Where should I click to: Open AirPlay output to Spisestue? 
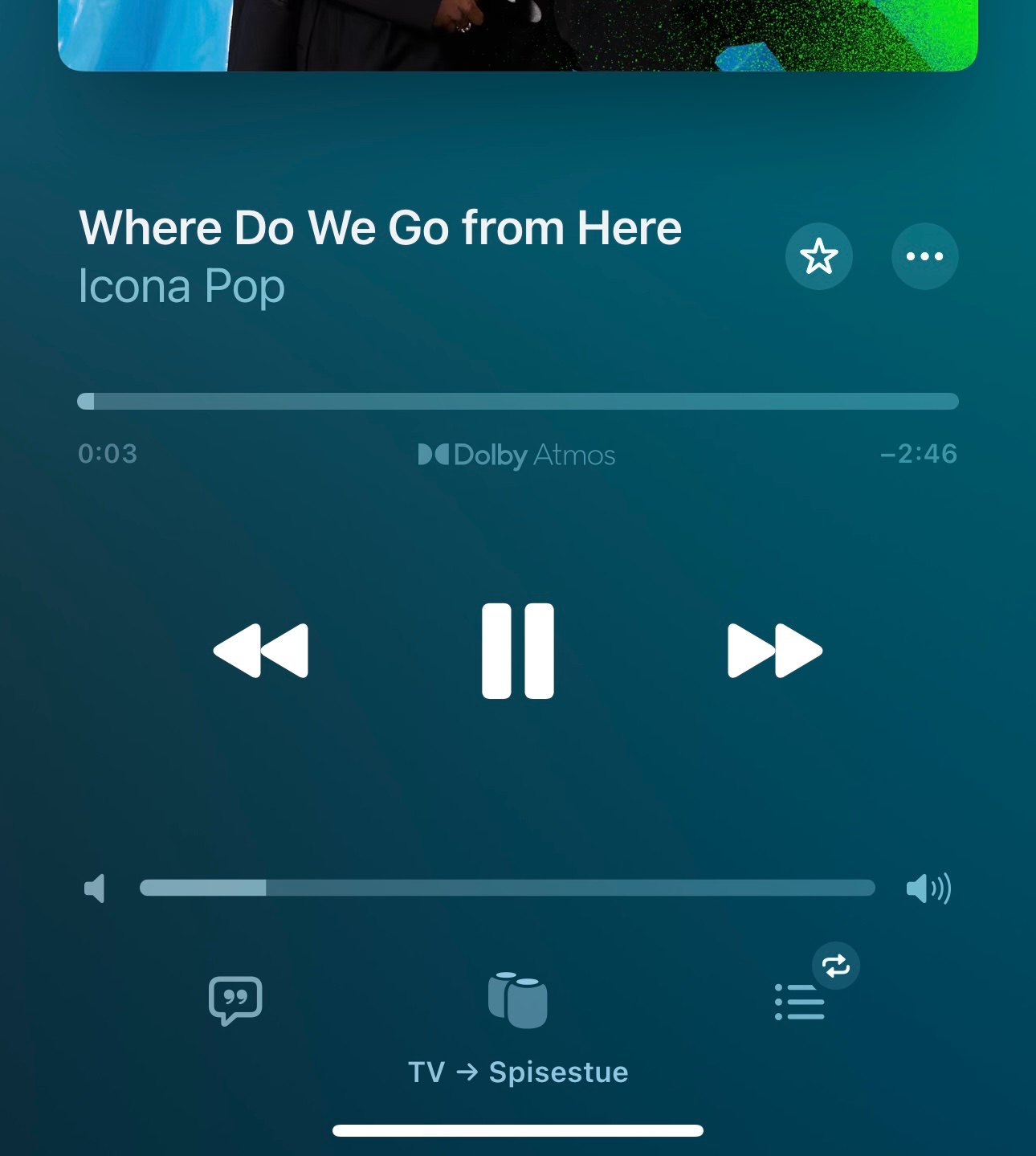click(x=518, y=1001)
